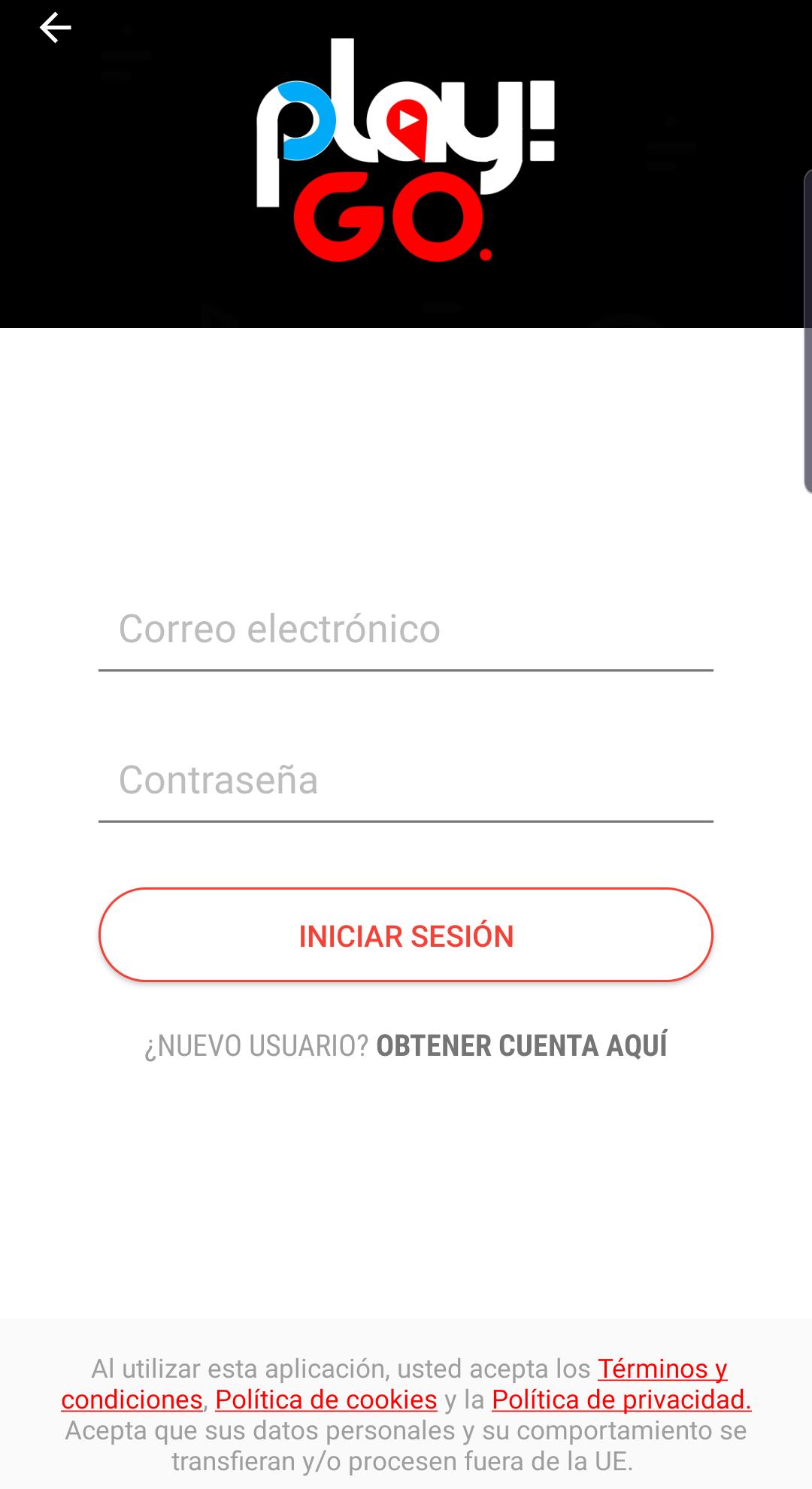812x1489 pixels.
Task: Focus the Correo electrónico field
Action: pyautogui.click(x=406, y=629)
